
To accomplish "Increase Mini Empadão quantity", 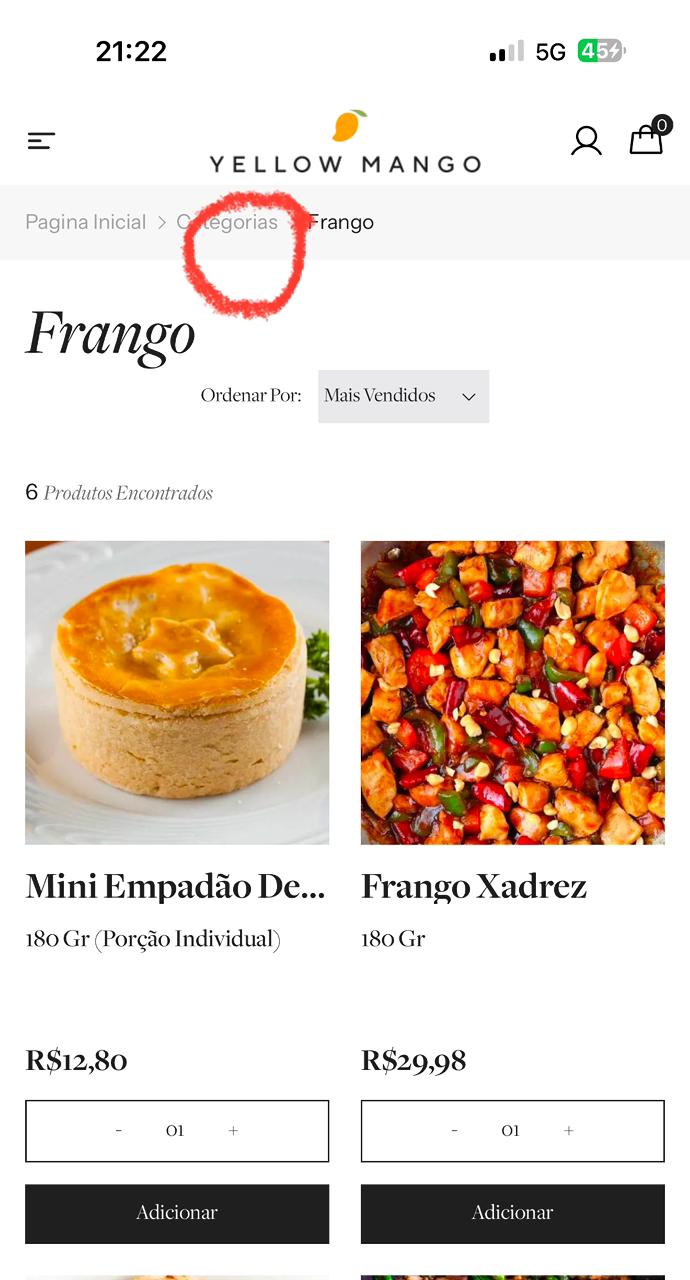I will click(233, 1131).
